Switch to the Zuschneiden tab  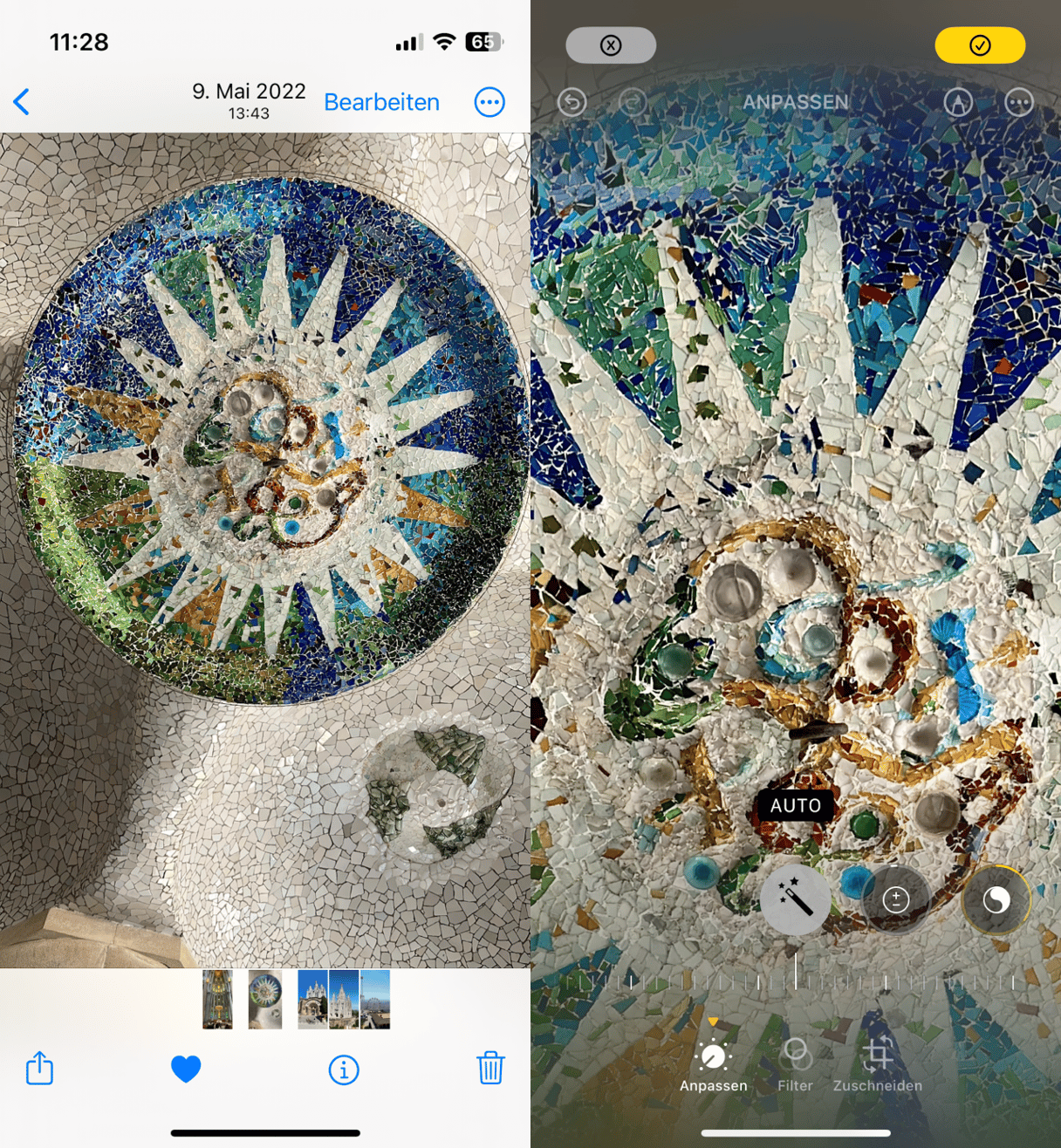[x=877, y=1065]
